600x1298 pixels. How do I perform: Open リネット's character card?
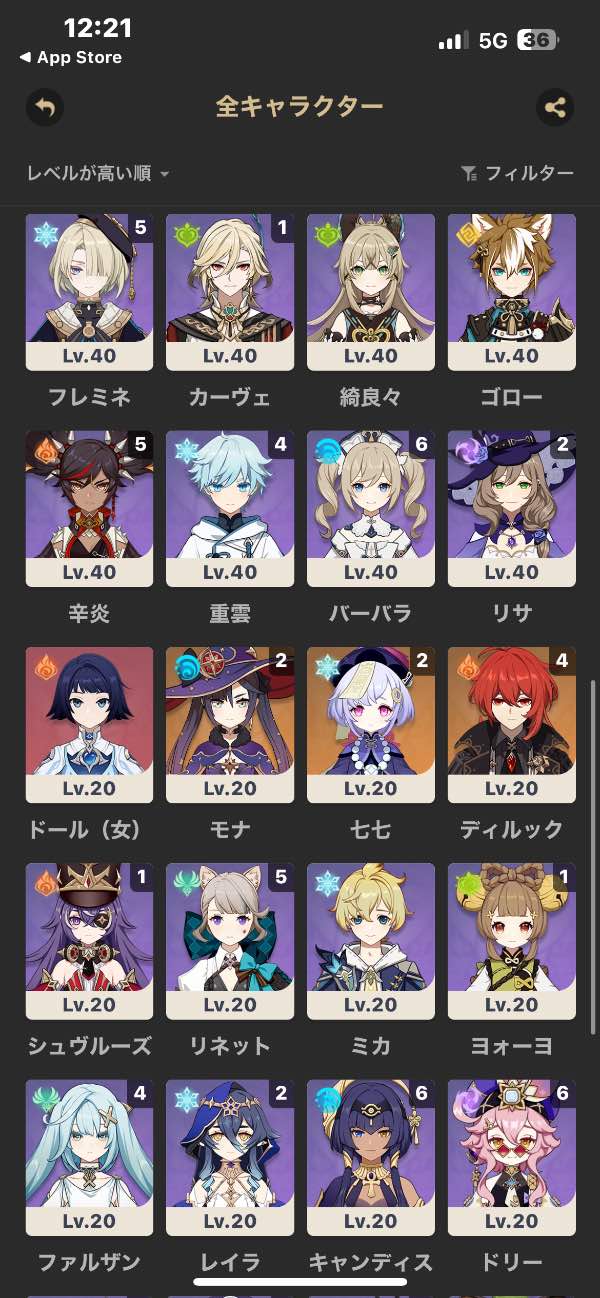coord(230,940)
